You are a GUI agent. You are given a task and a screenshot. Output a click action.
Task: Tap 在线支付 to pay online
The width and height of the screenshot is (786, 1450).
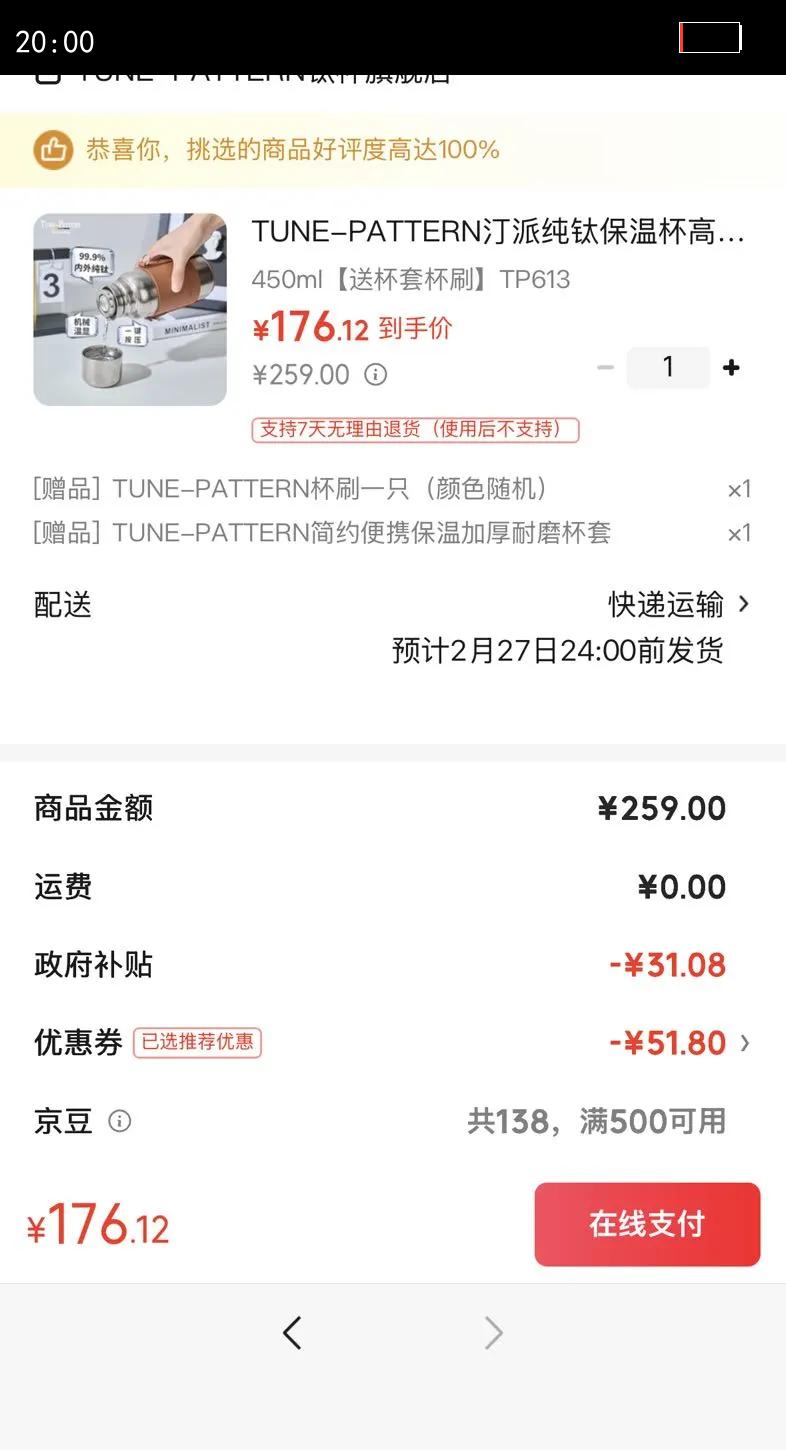coord(647,1224)
